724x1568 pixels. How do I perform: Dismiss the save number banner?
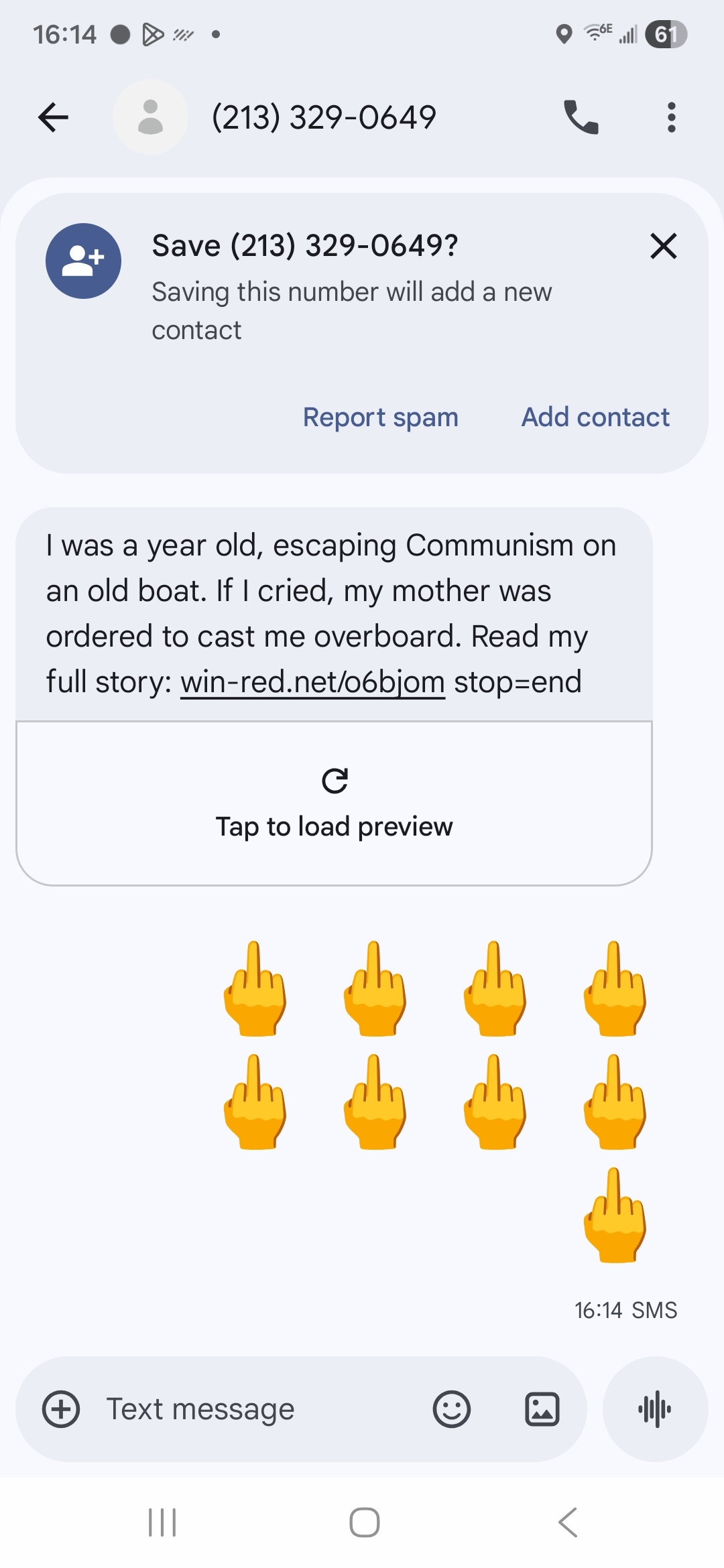[663, 246]
